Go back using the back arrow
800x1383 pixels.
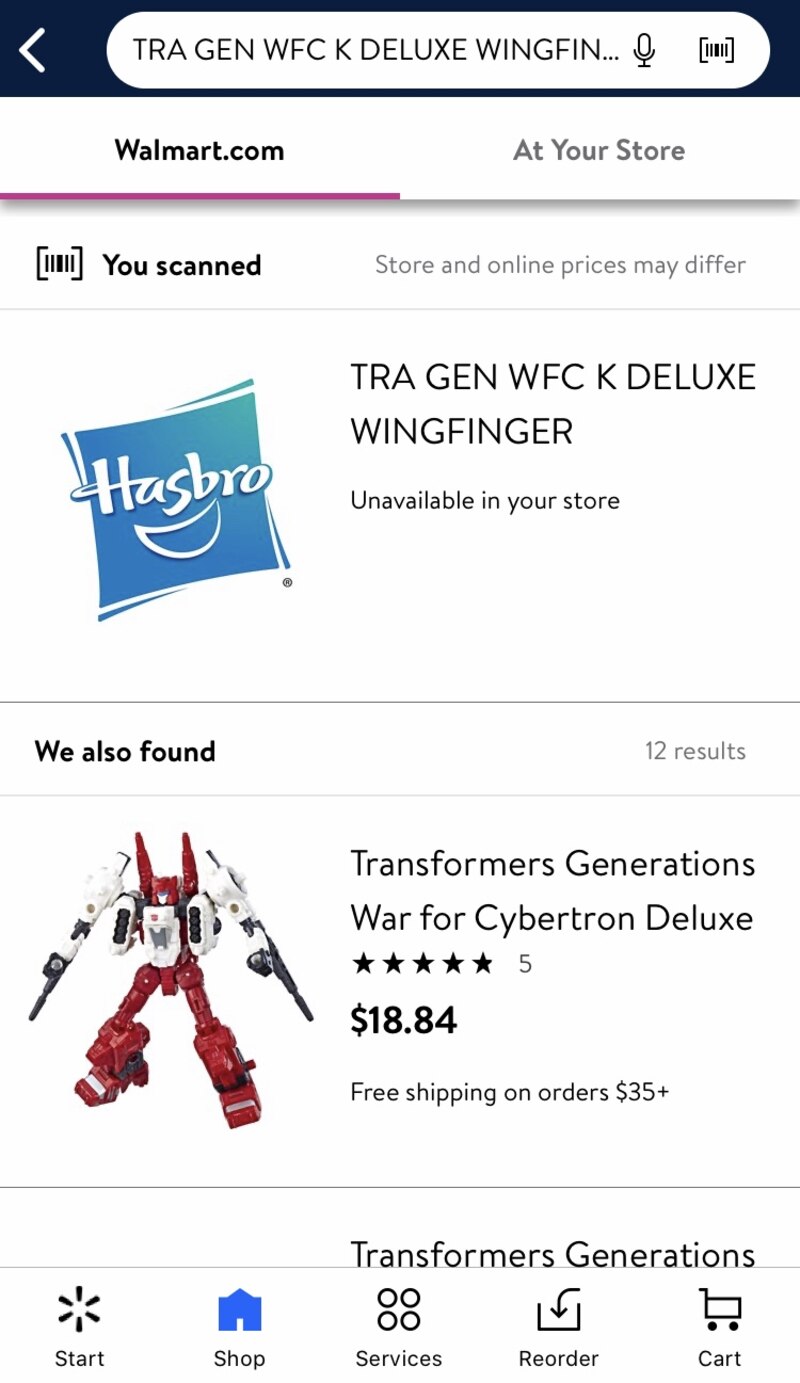pos(33,50)
